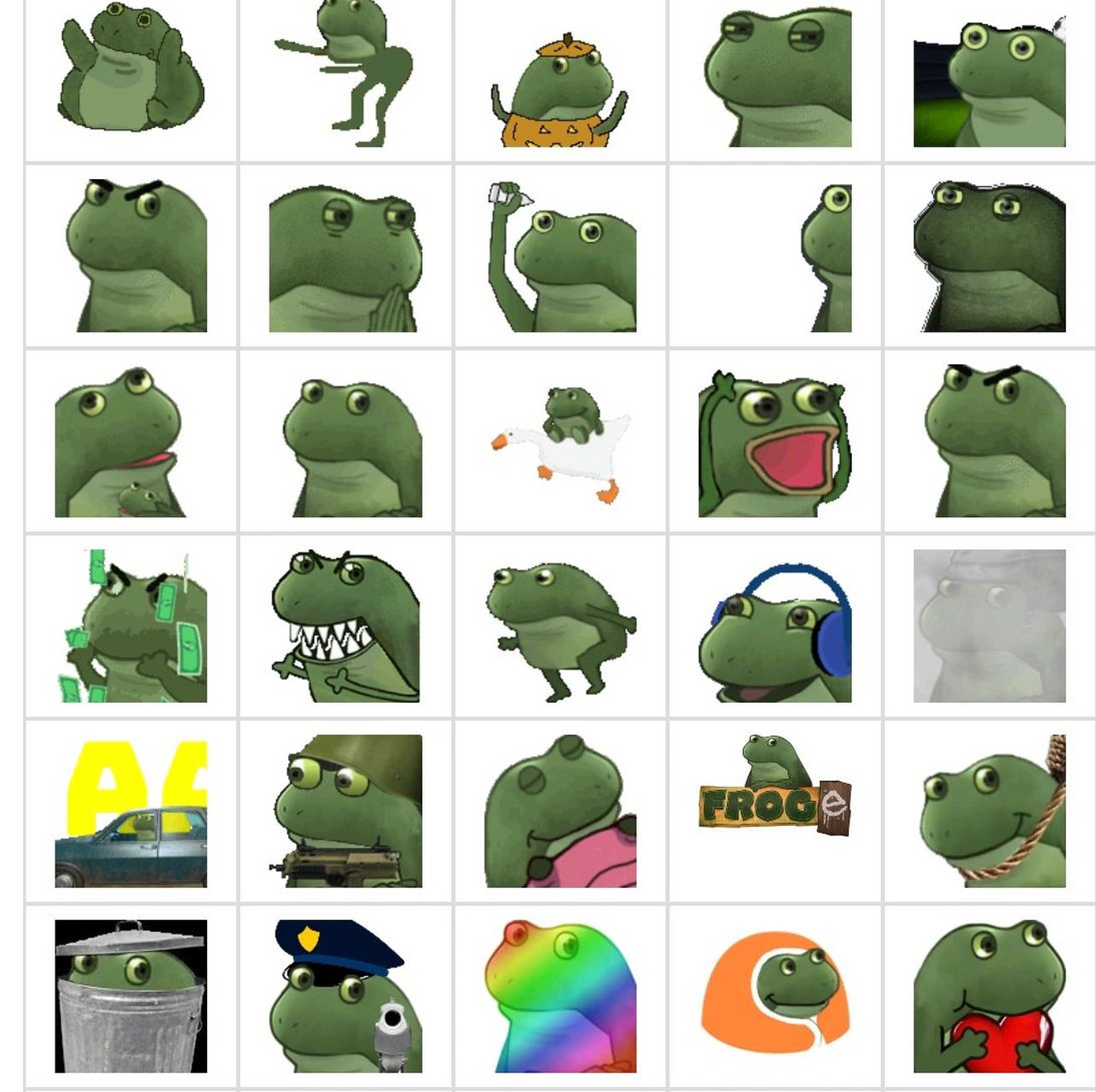Select the screaming open-mouth frog emote
The height and width of the screenshot is (1092, 1096).
coord(775,444)
